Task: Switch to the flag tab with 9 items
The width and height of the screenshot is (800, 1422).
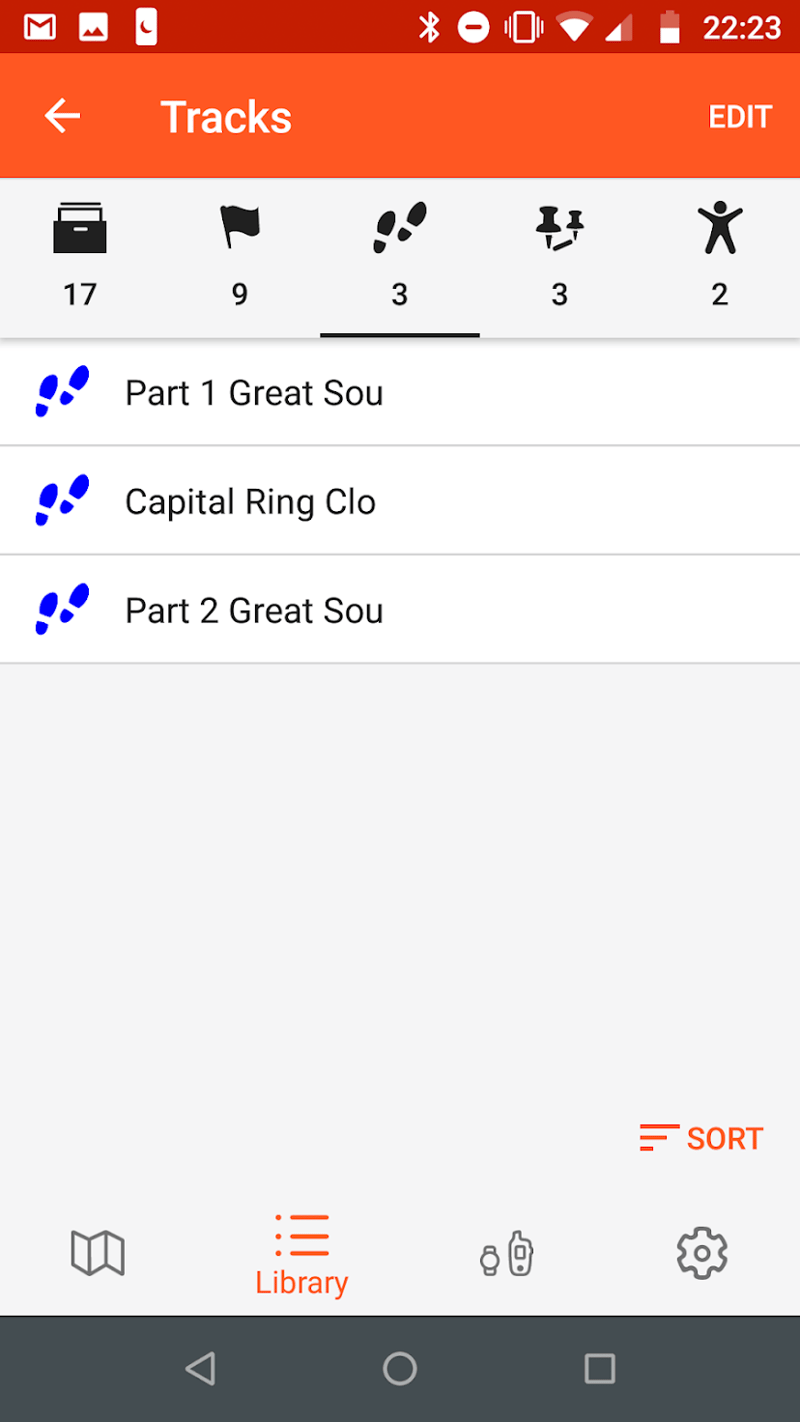Action: (240, 256)
